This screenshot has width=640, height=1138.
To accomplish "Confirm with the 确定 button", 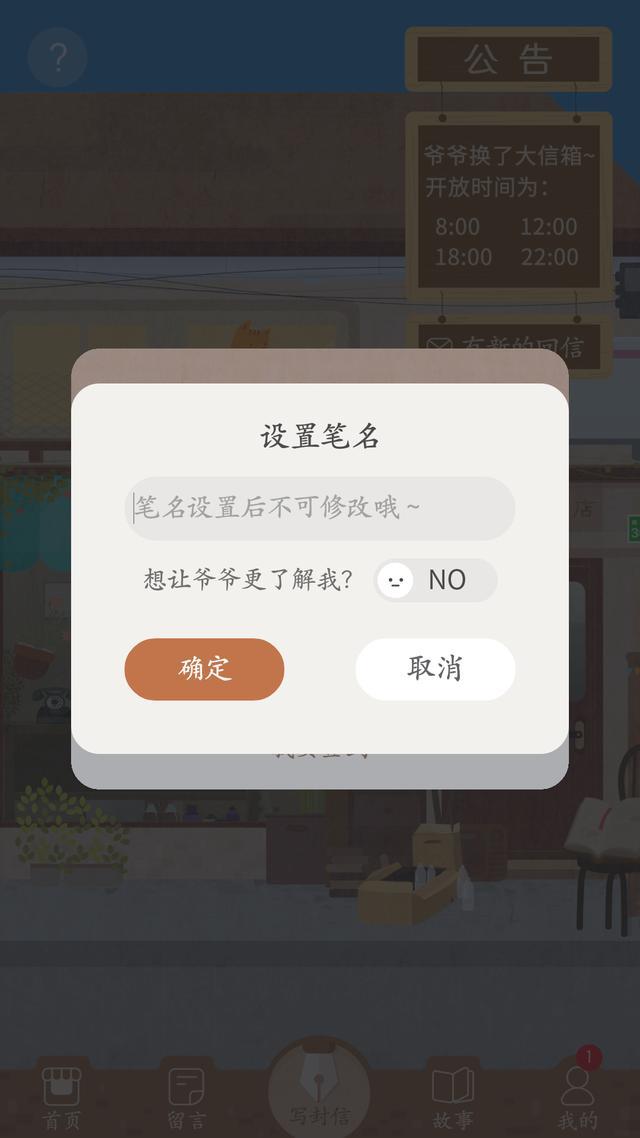I will point(204,669).
